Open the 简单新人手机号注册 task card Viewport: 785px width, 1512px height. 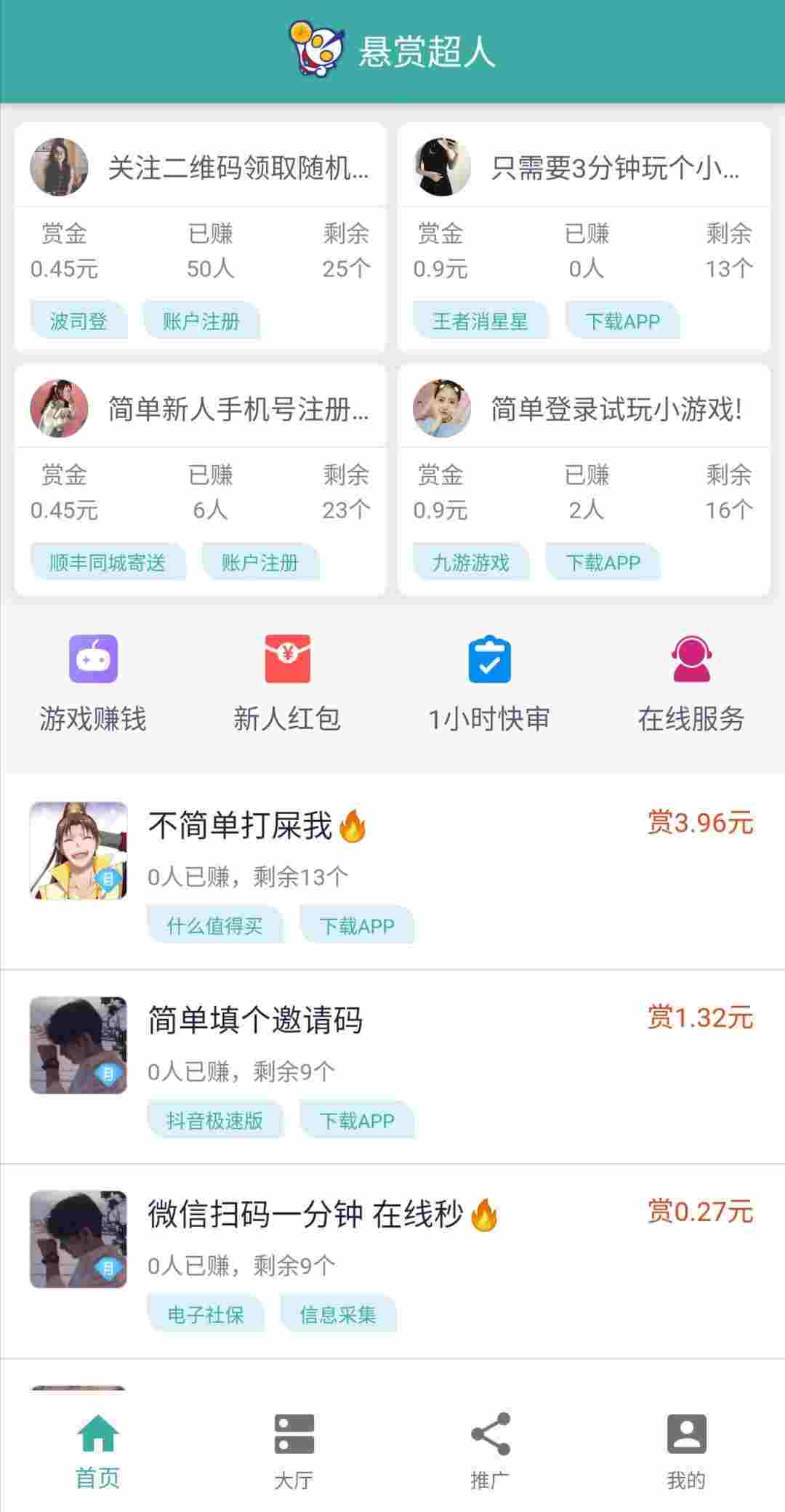click(x=200, y=480)
